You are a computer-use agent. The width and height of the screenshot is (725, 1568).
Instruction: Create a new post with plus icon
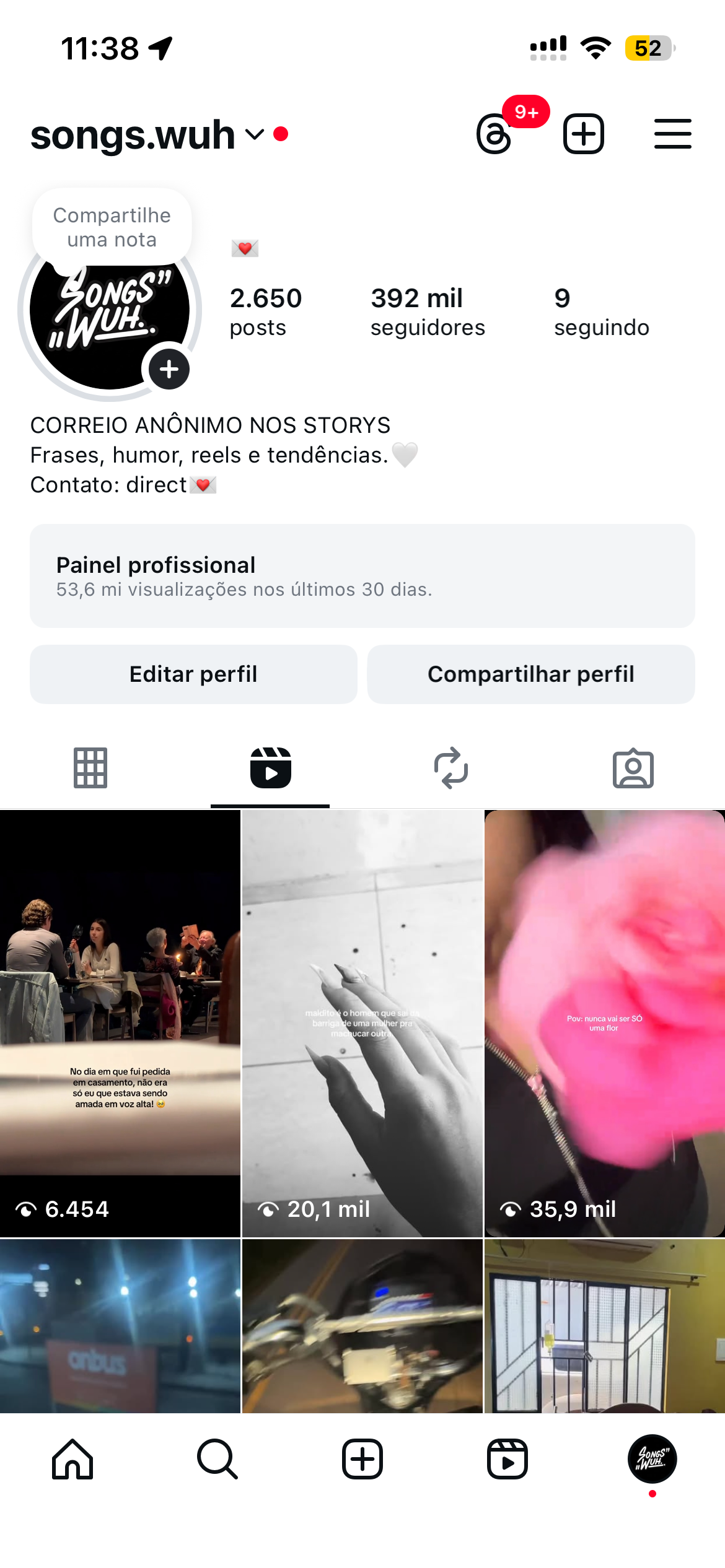coord(583,134)
